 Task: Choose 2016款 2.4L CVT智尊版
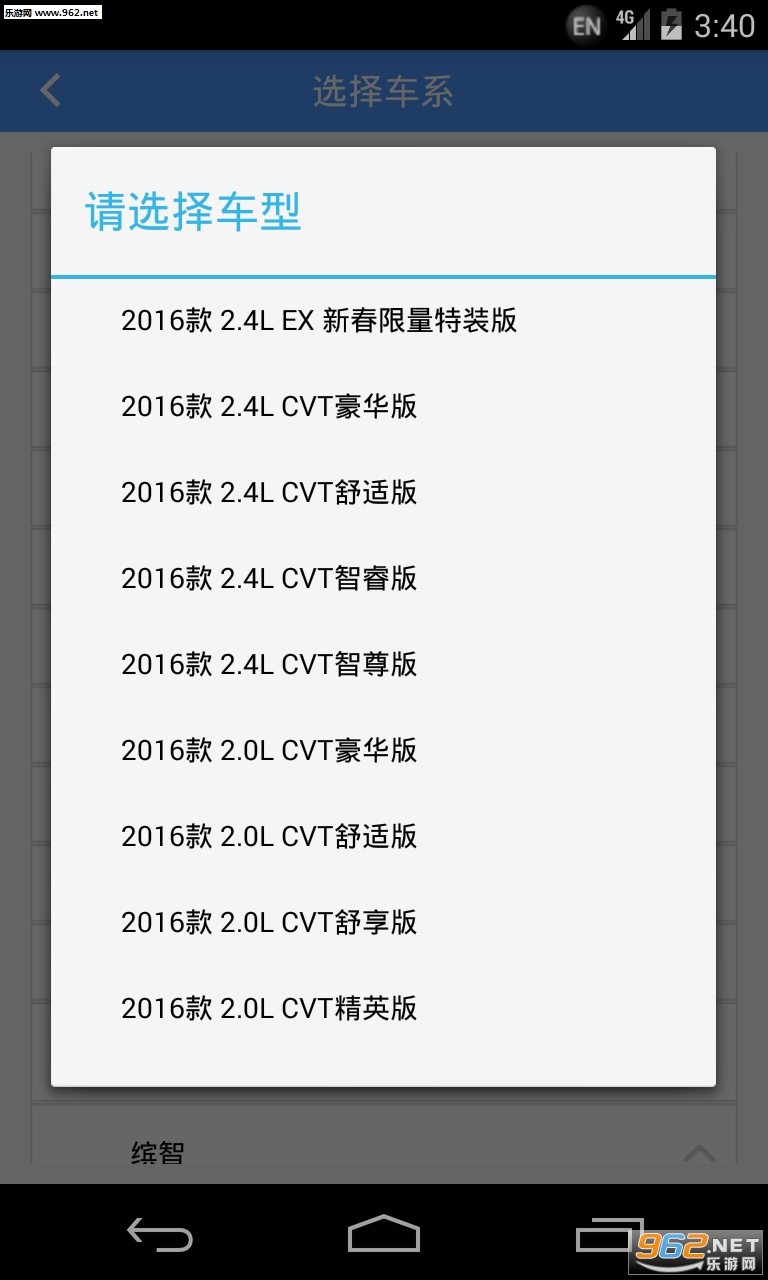point(383,664)
